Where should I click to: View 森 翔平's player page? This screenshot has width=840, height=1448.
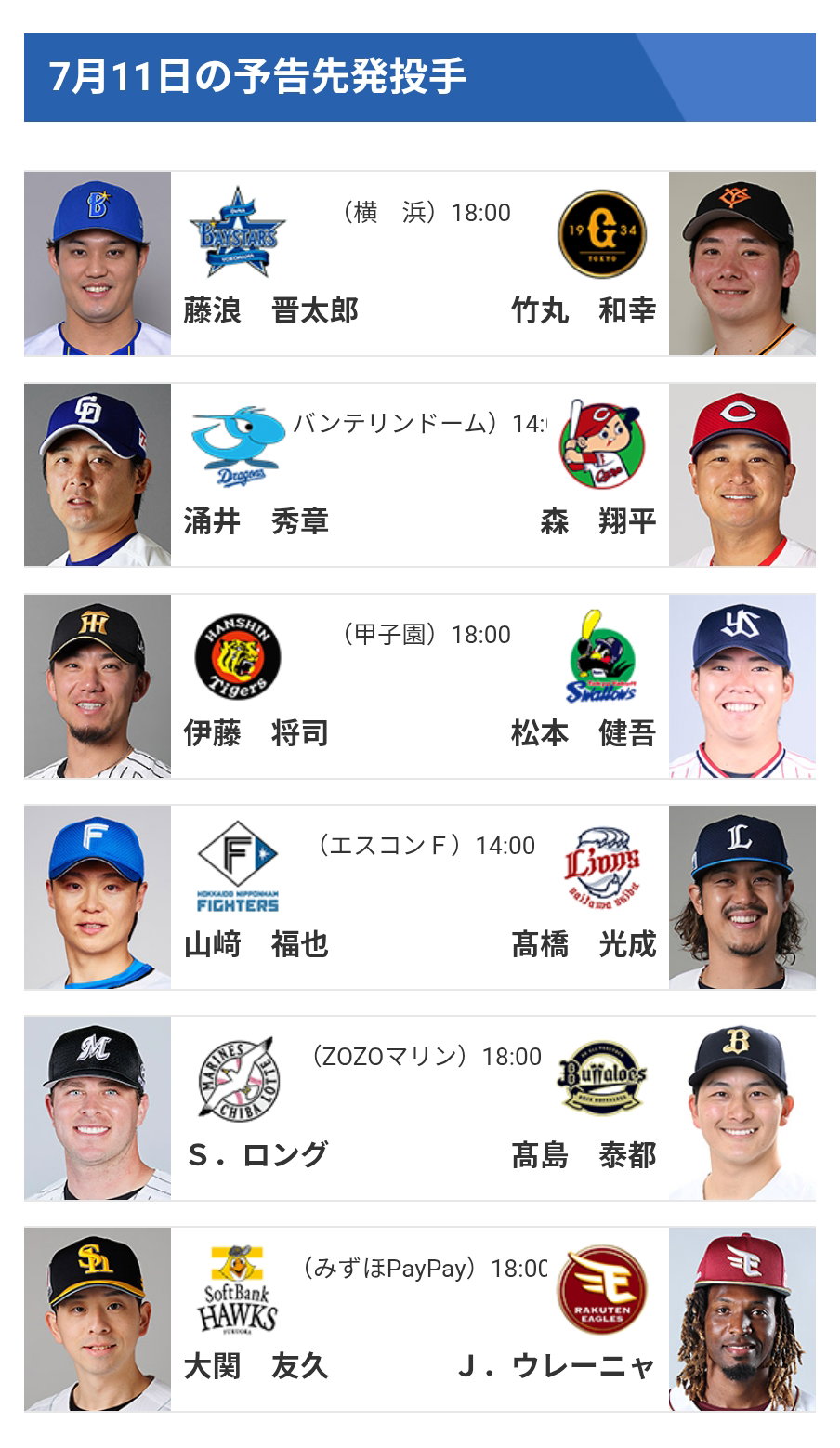[598, 521]
